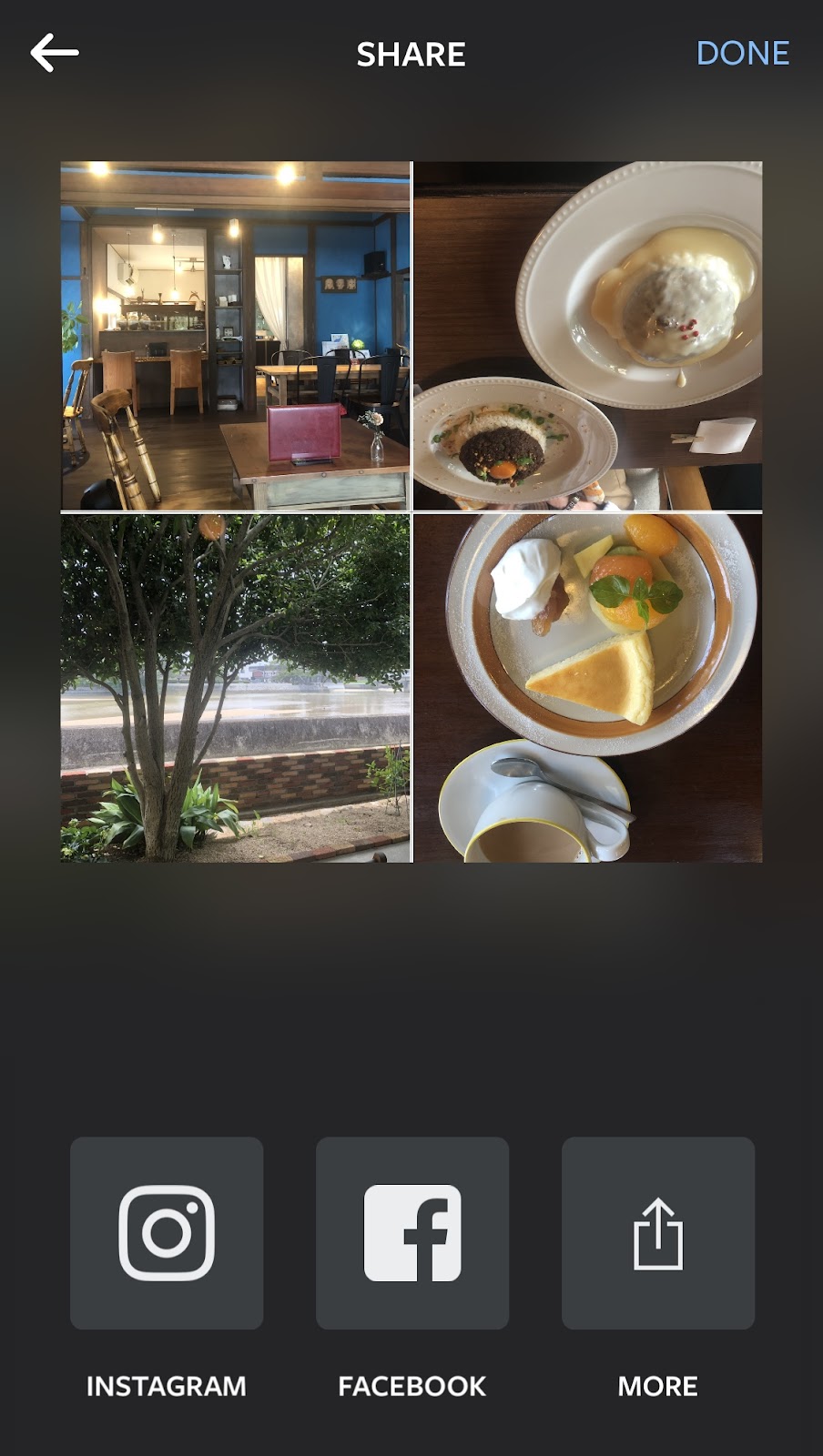Share the collage to Instagram
This screenshot has height=1456, width=823.
click(x=167, y=1232)
